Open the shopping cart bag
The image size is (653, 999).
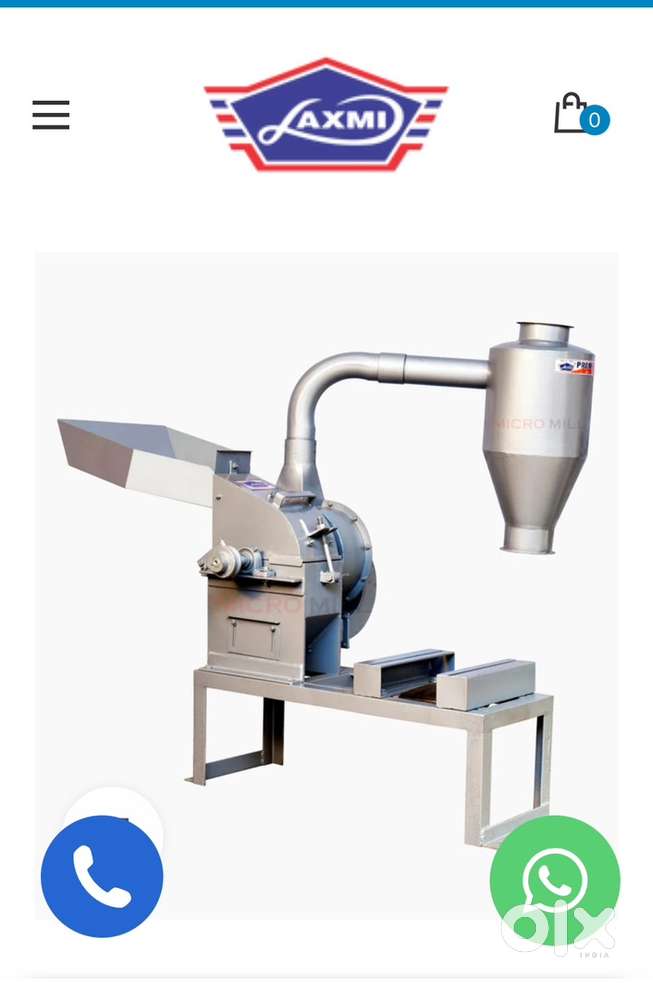click(x=572, y=114)
